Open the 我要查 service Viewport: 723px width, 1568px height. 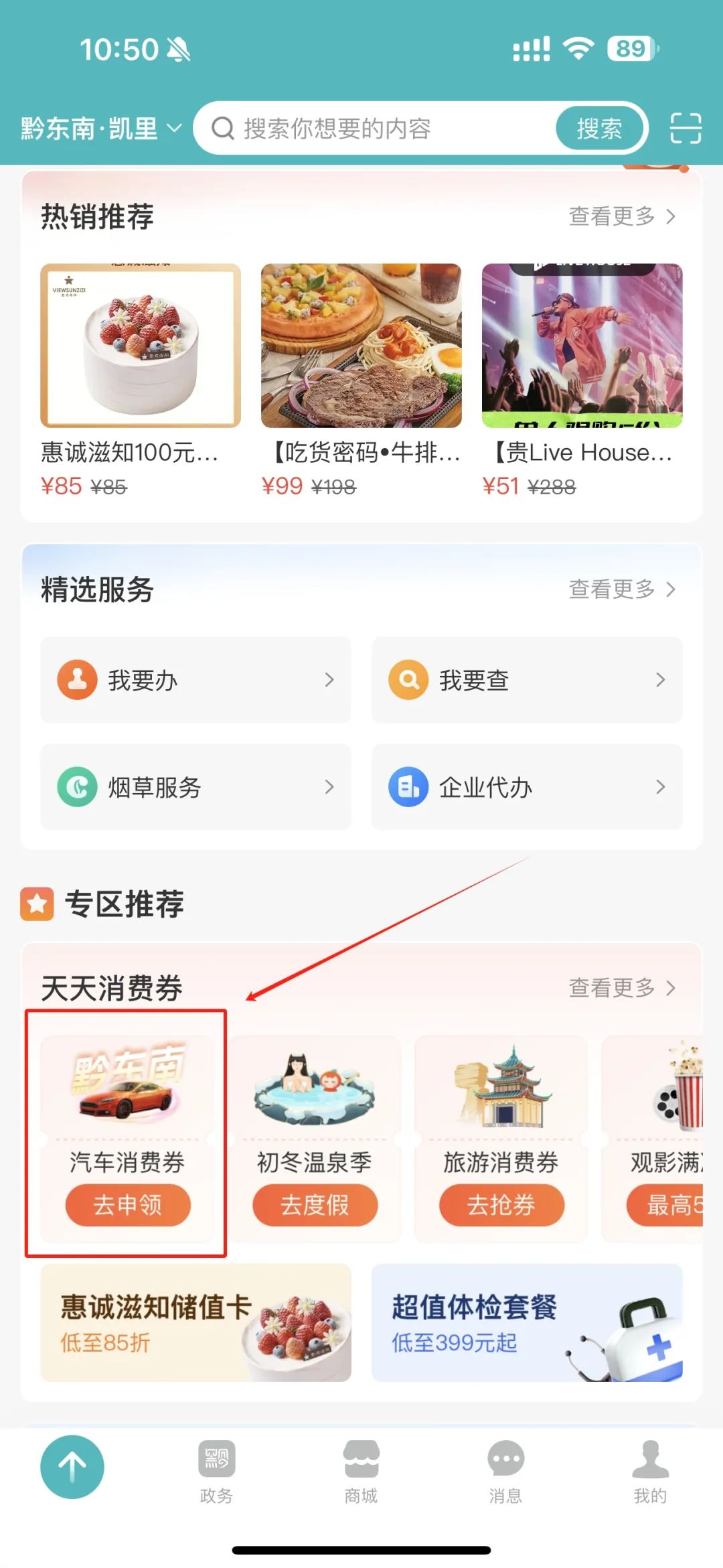click(x=527, y=680)
